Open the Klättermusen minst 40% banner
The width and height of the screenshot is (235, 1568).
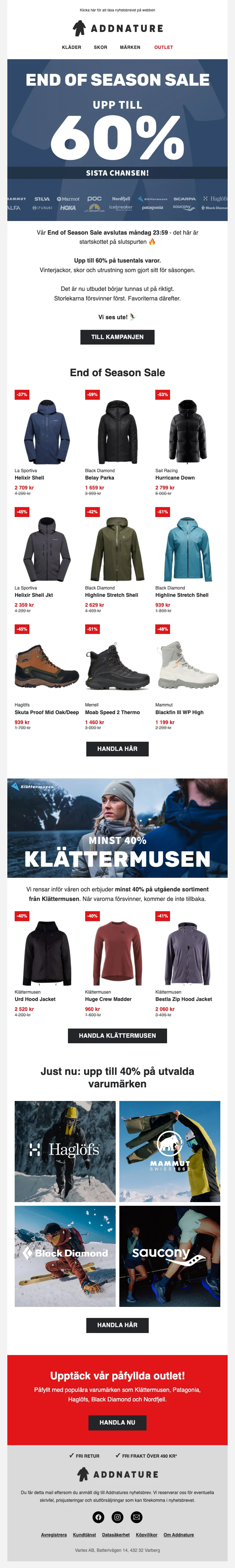117,828
